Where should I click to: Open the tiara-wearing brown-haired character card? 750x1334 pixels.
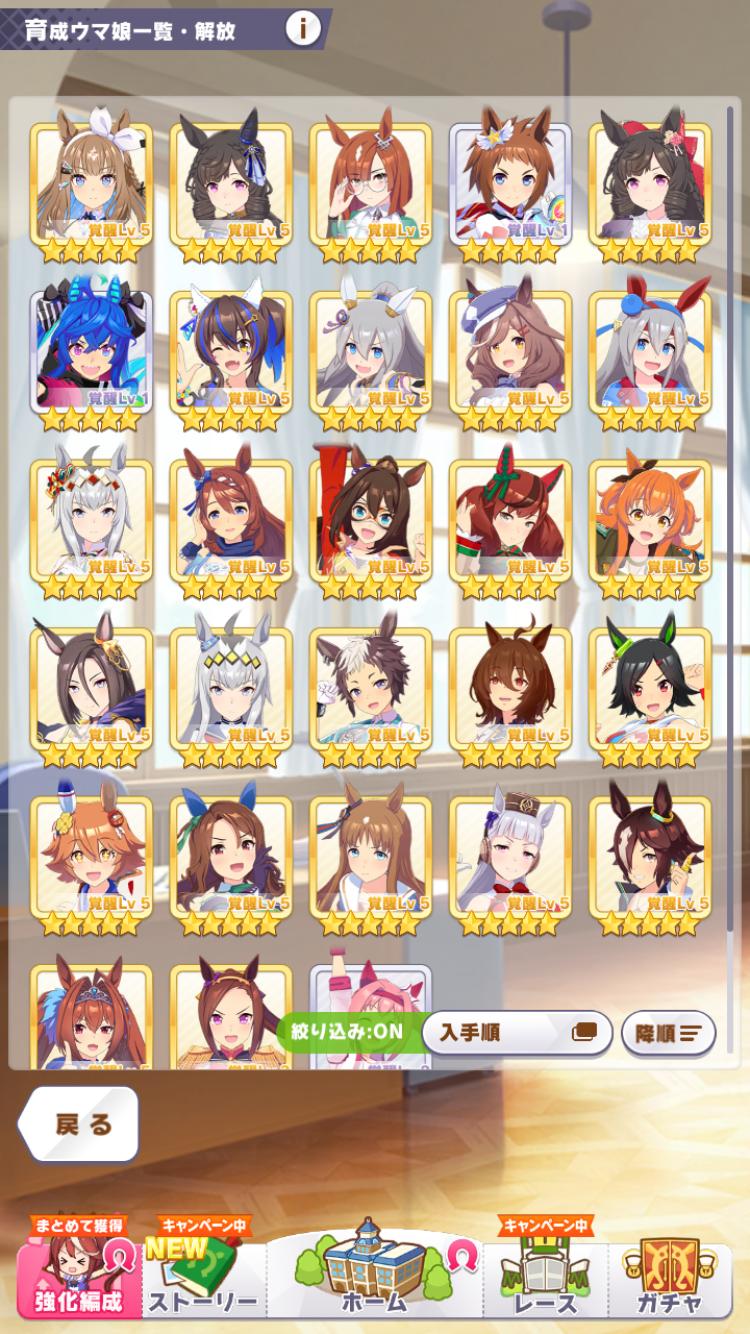[91, 1010]
